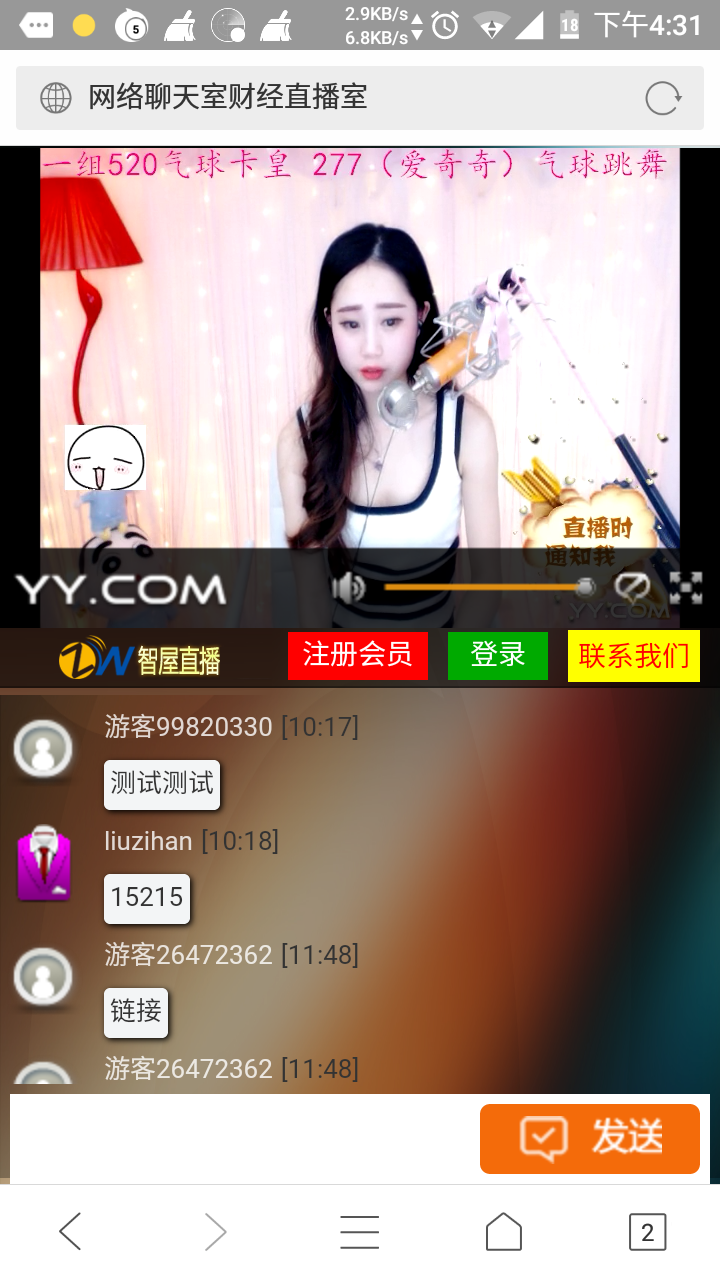Image resolution: width=720 pixels, height=1280 pixels.
Task: Tap the orange 发送 send button
Action: point(589,1138)
